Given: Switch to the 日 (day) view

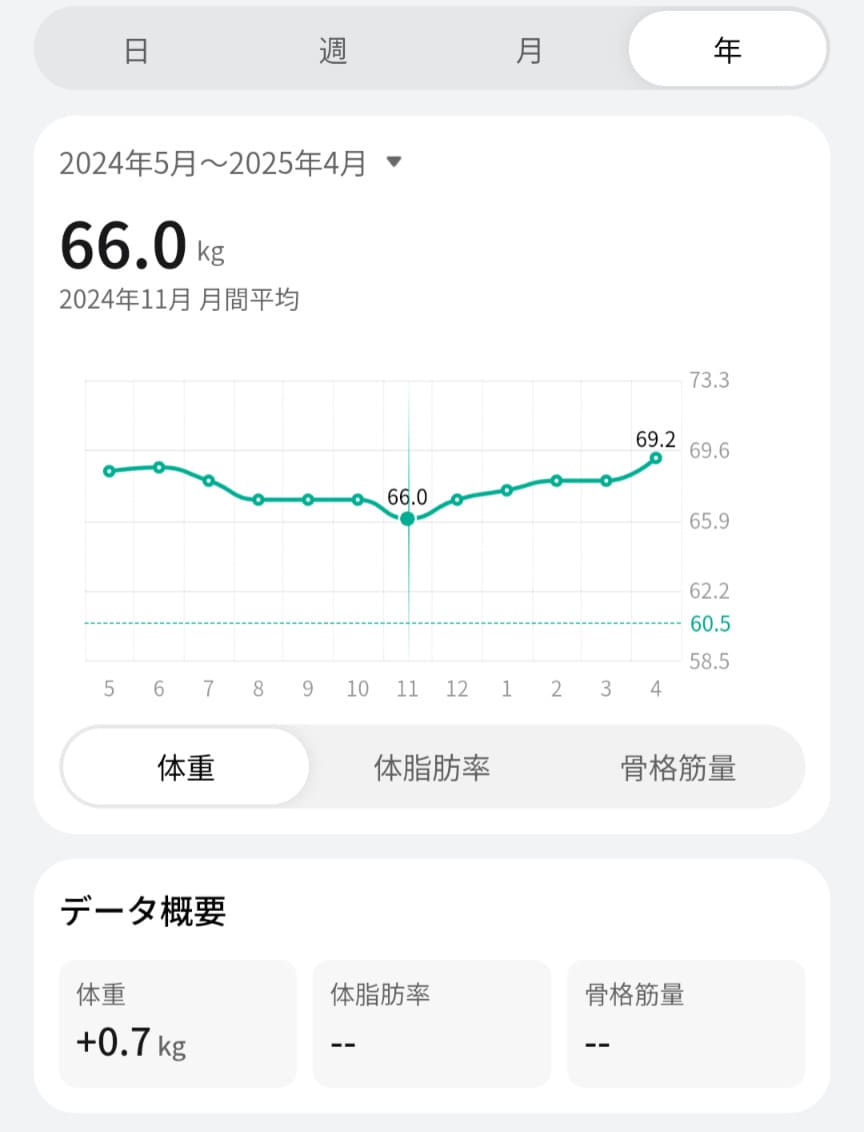Looking at the screenshot, I should (x=136, y=50).
